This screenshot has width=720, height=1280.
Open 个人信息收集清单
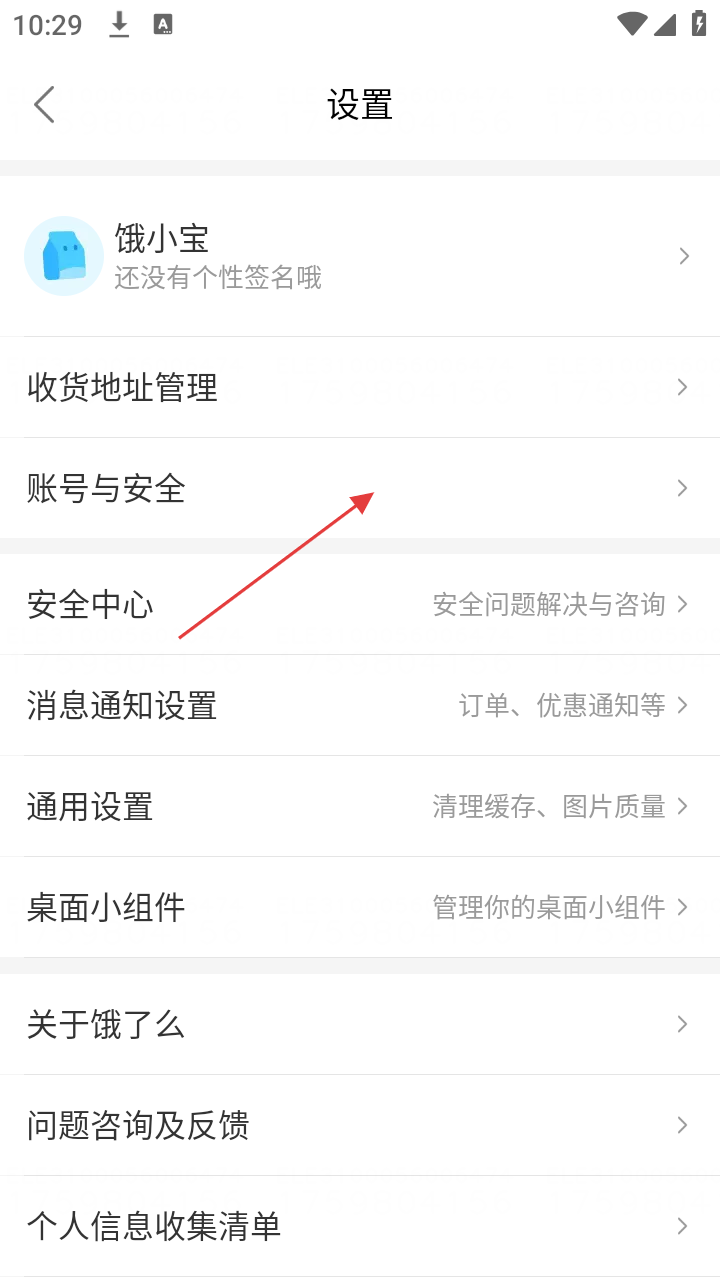(360, 1226)
